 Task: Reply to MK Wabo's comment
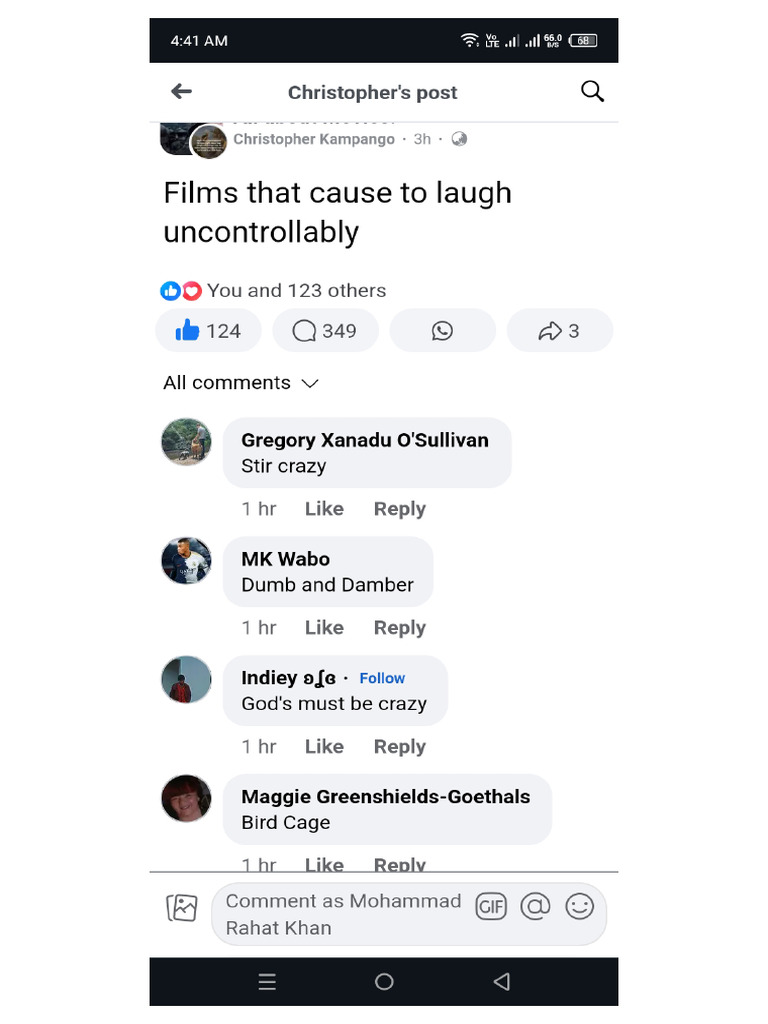pos(400,627)
